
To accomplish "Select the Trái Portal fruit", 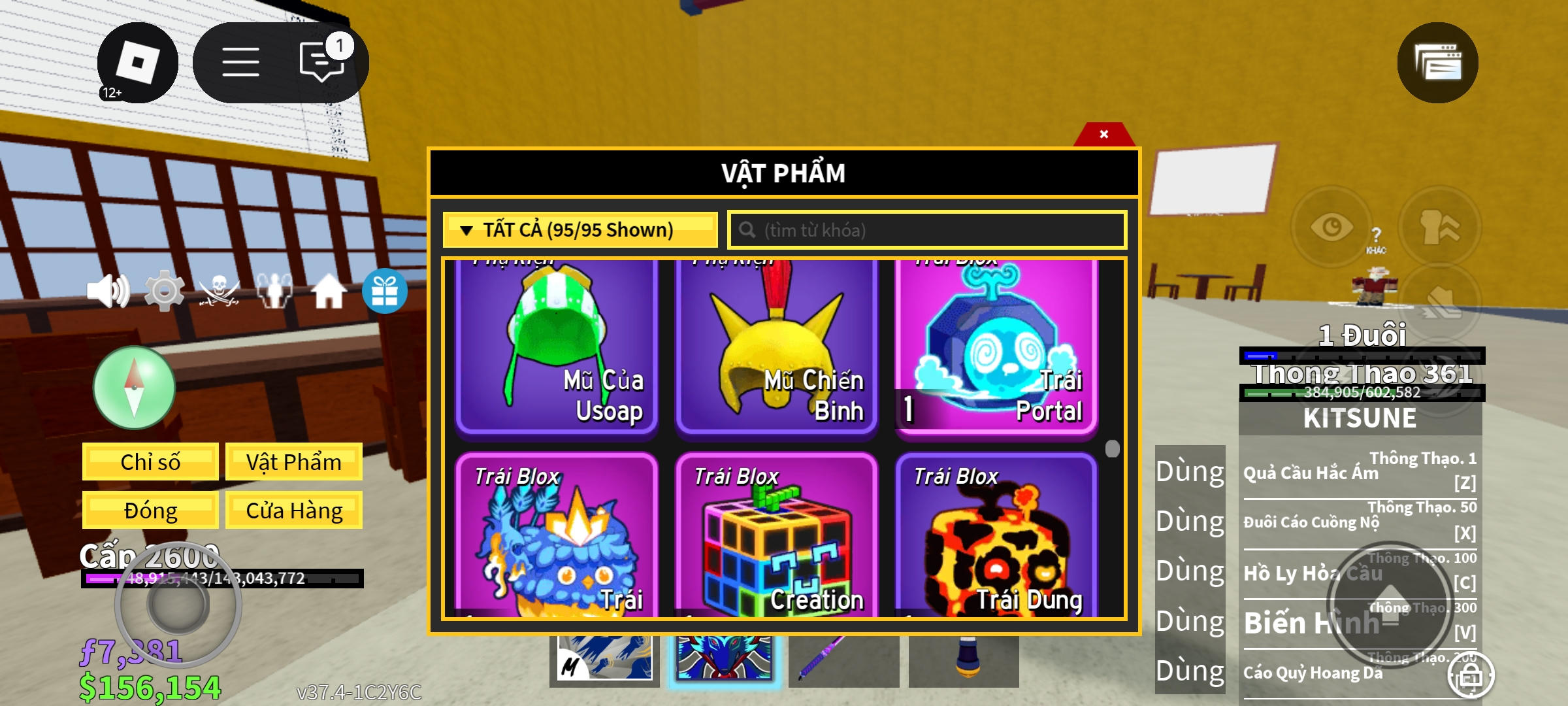I will [996, 346].
